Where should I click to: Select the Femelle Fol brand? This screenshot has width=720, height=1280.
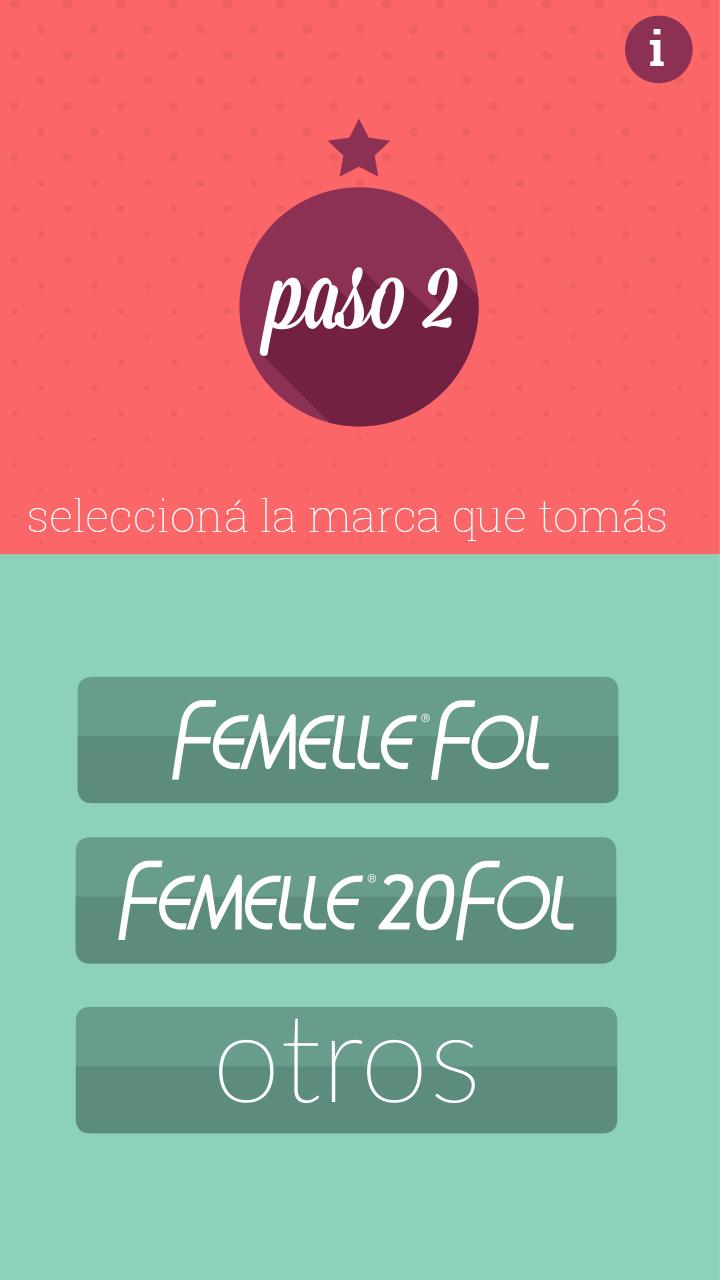348,740
